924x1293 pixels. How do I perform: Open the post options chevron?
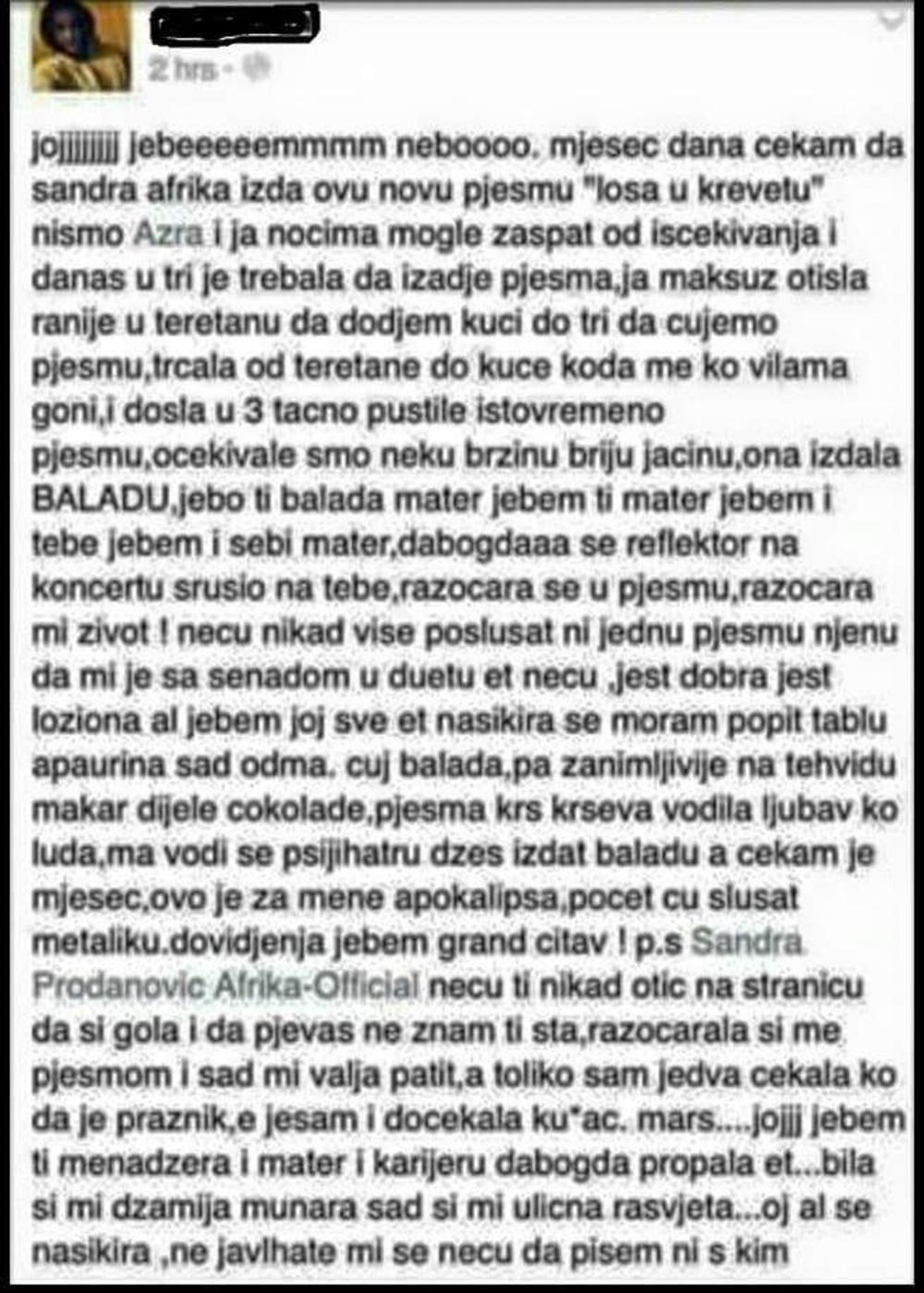(x=891, y=20)
